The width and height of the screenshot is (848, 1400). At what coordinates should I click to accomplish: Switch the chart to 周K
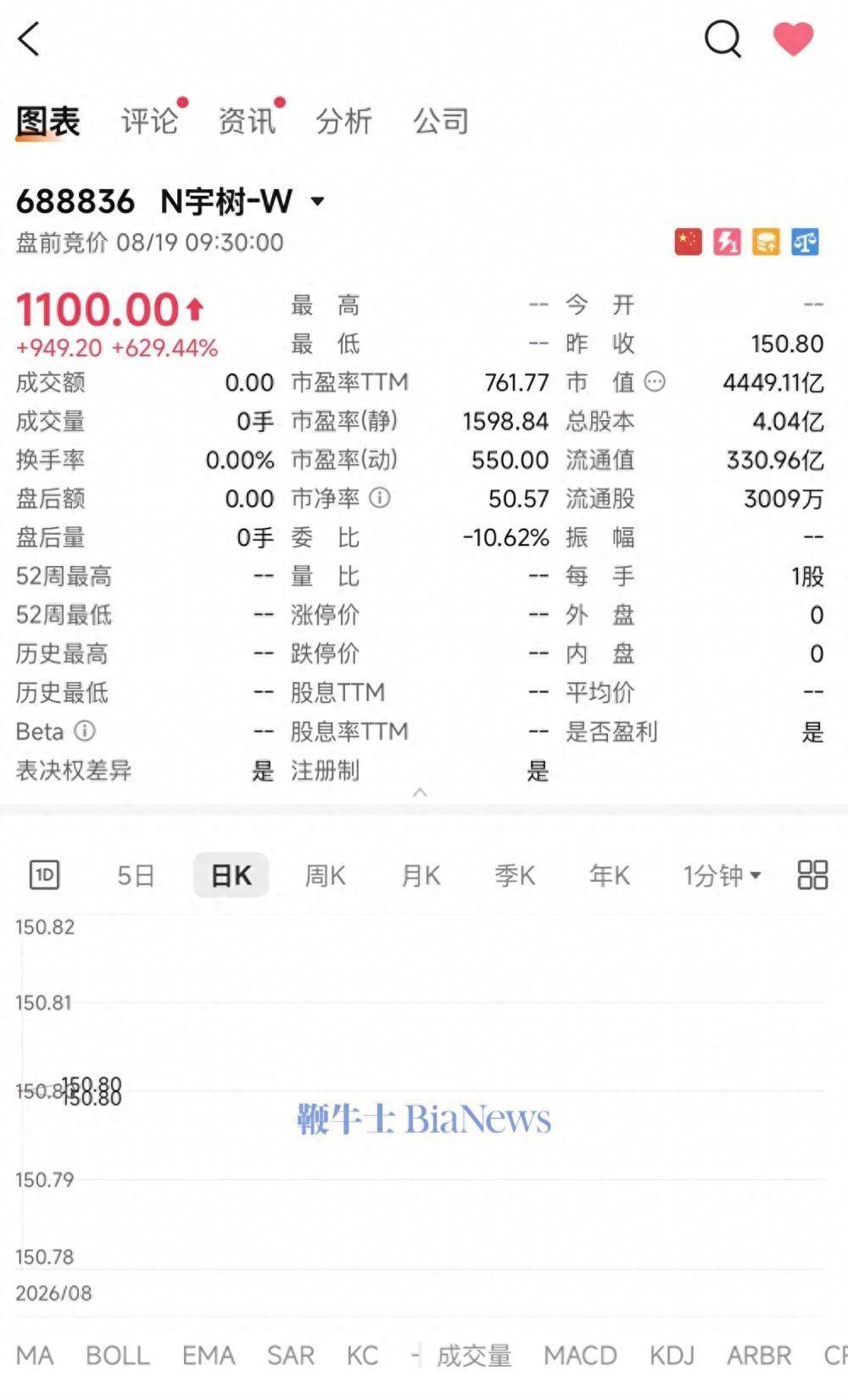[x=326, y=875]
